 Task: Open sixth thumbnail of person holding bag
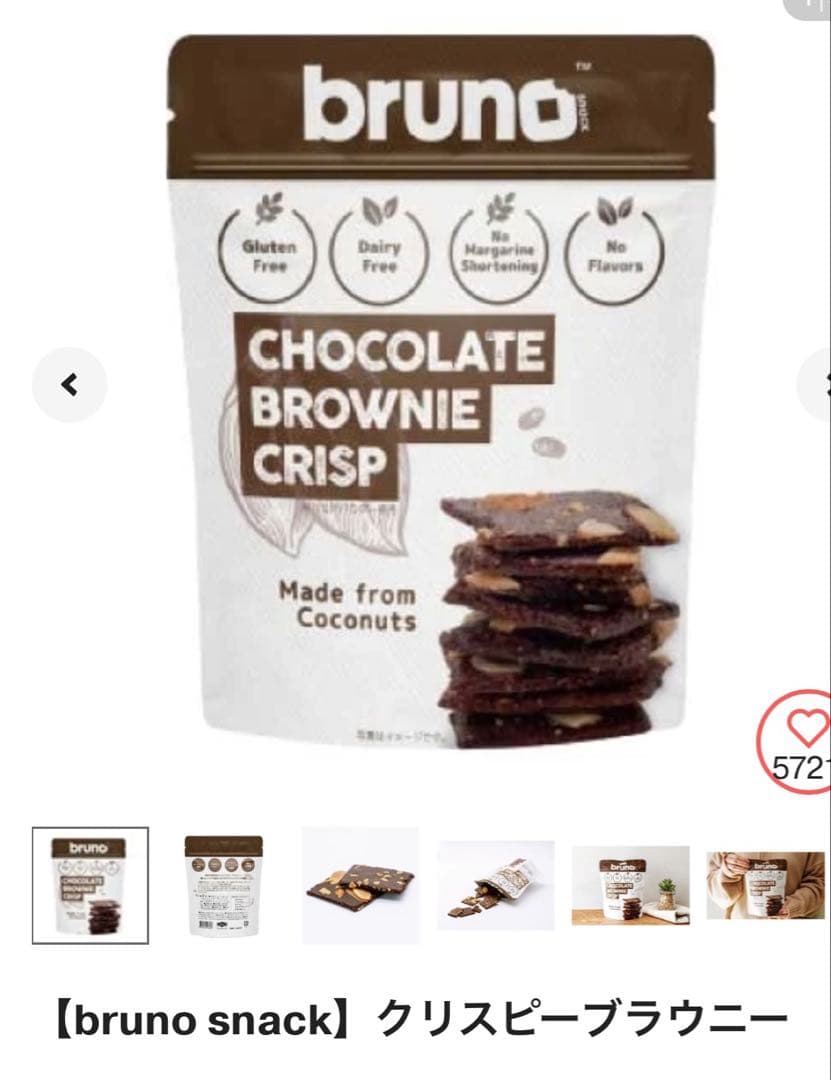(765, 885)
